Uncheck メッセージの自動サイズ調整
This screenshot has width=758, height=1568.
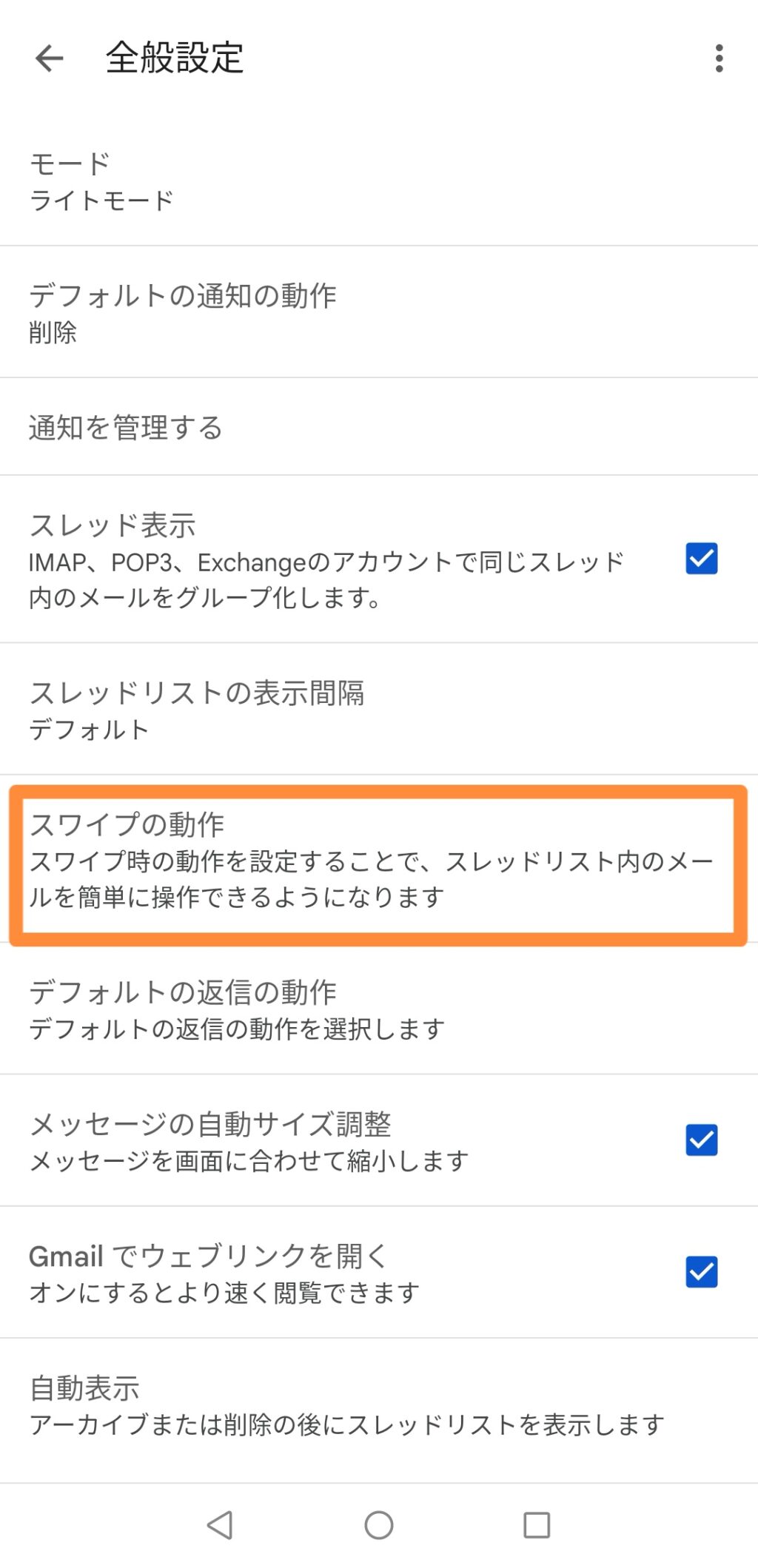(701, 1140)
